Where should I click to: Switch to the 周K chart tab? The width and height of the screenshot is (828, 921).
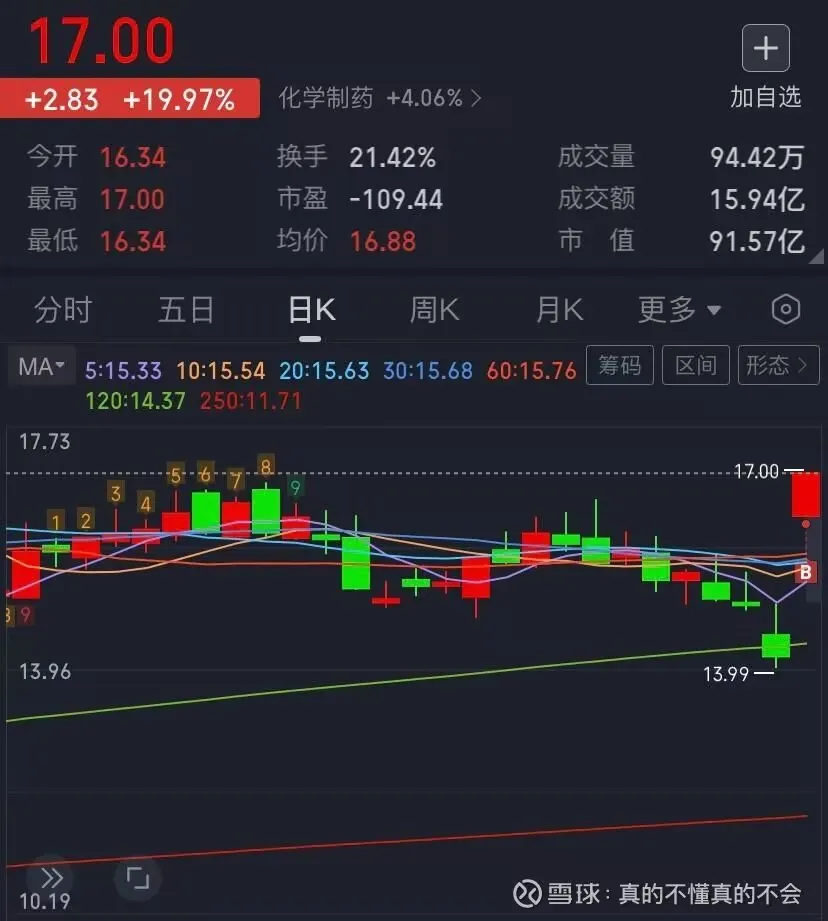click(434, 310)
